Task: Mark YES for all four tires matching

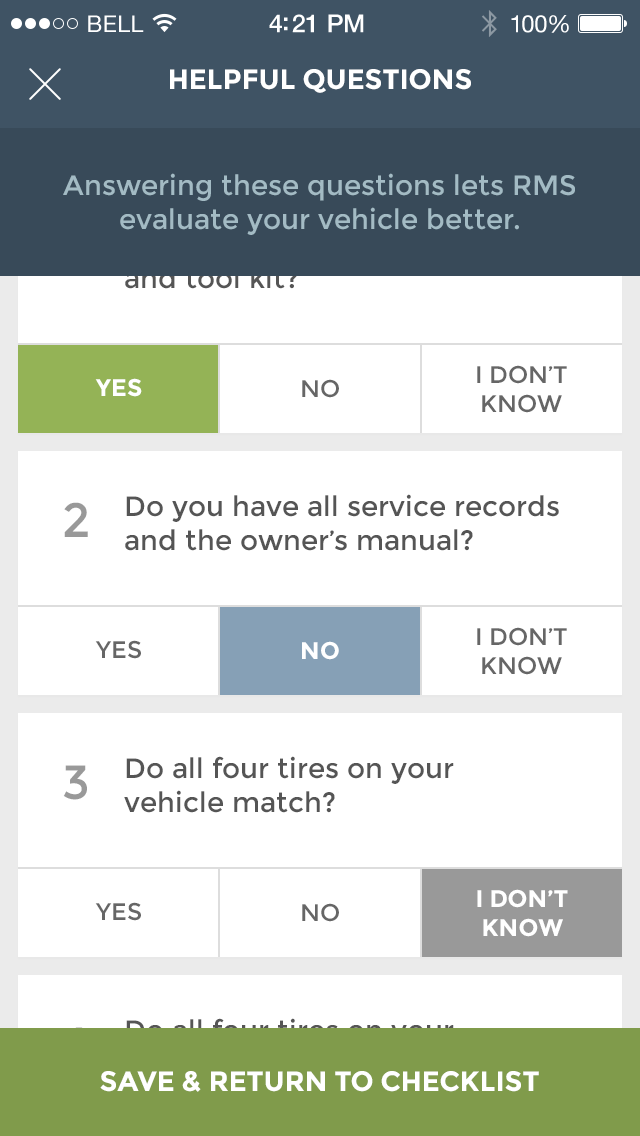Action: coord(118,913)
